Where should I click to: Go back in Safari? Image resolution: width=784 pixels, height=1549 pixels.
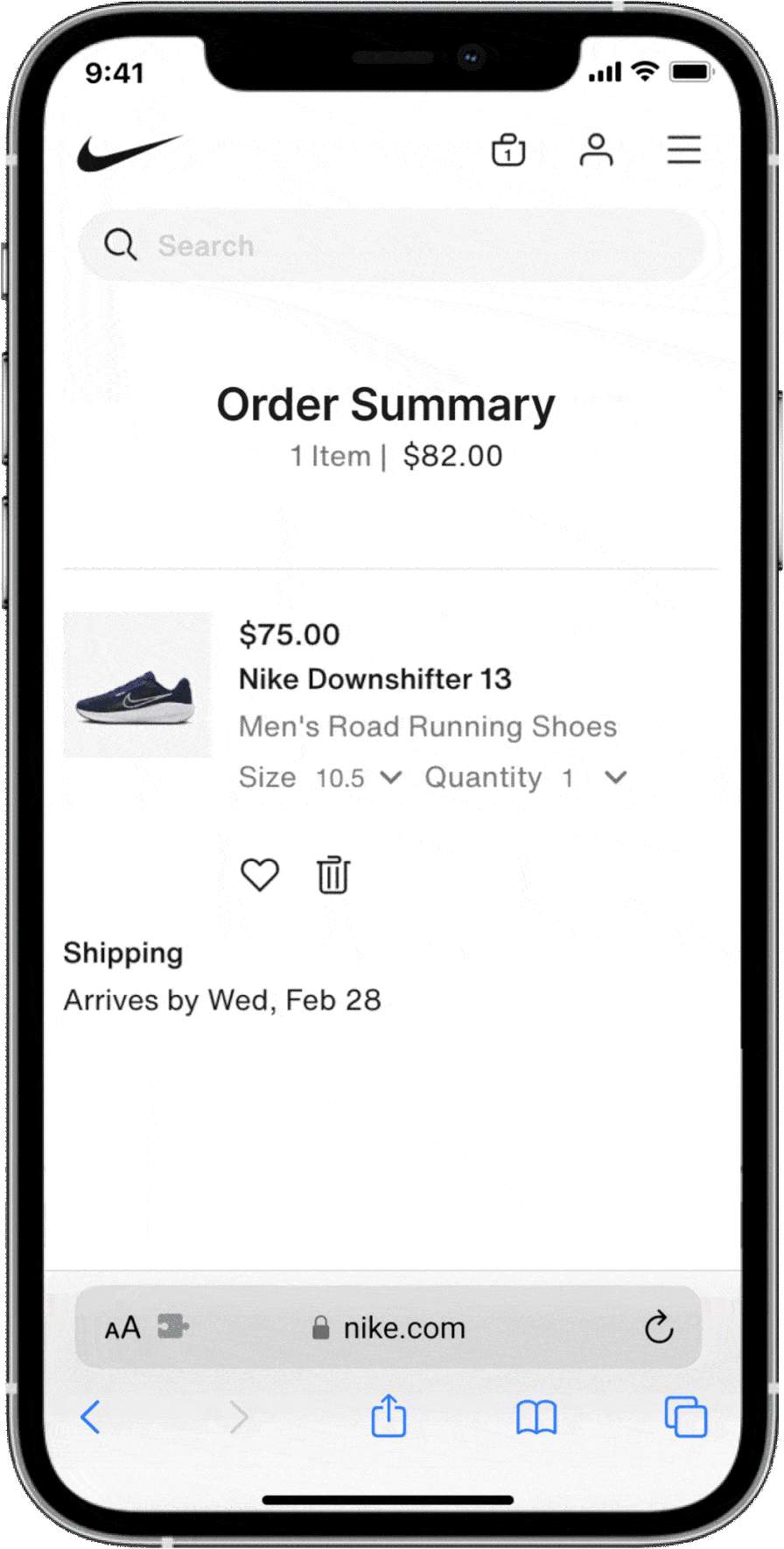[x=91, y=1417]
